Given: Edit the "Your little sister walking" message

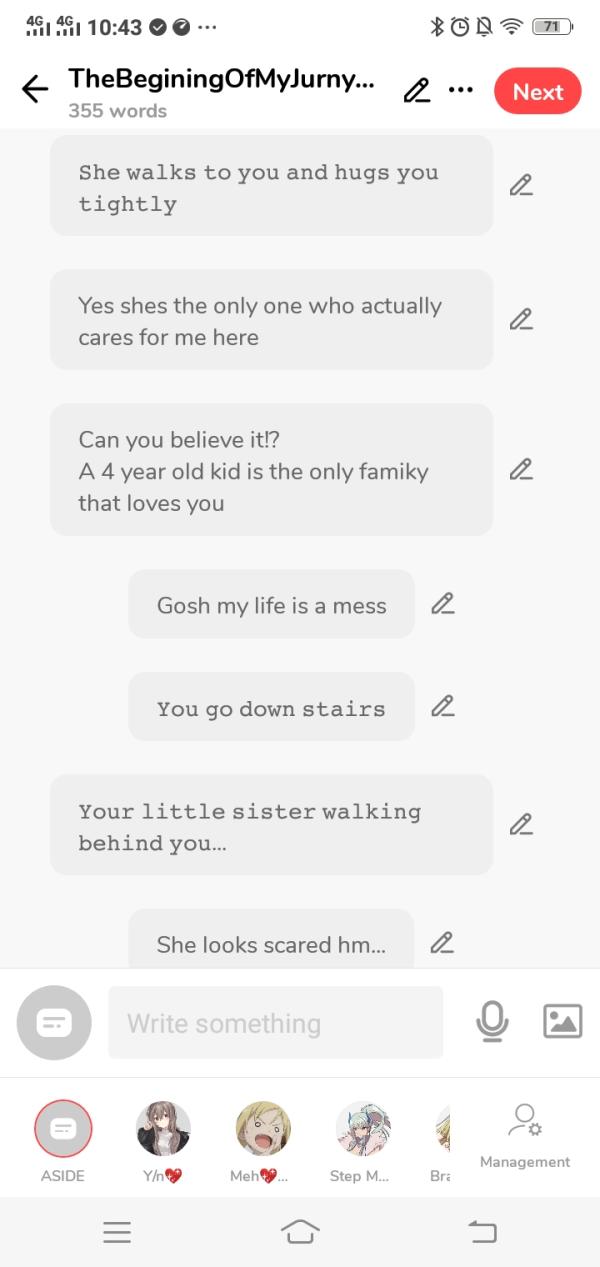Looking at the screenshot, I should tap(520, 825).
